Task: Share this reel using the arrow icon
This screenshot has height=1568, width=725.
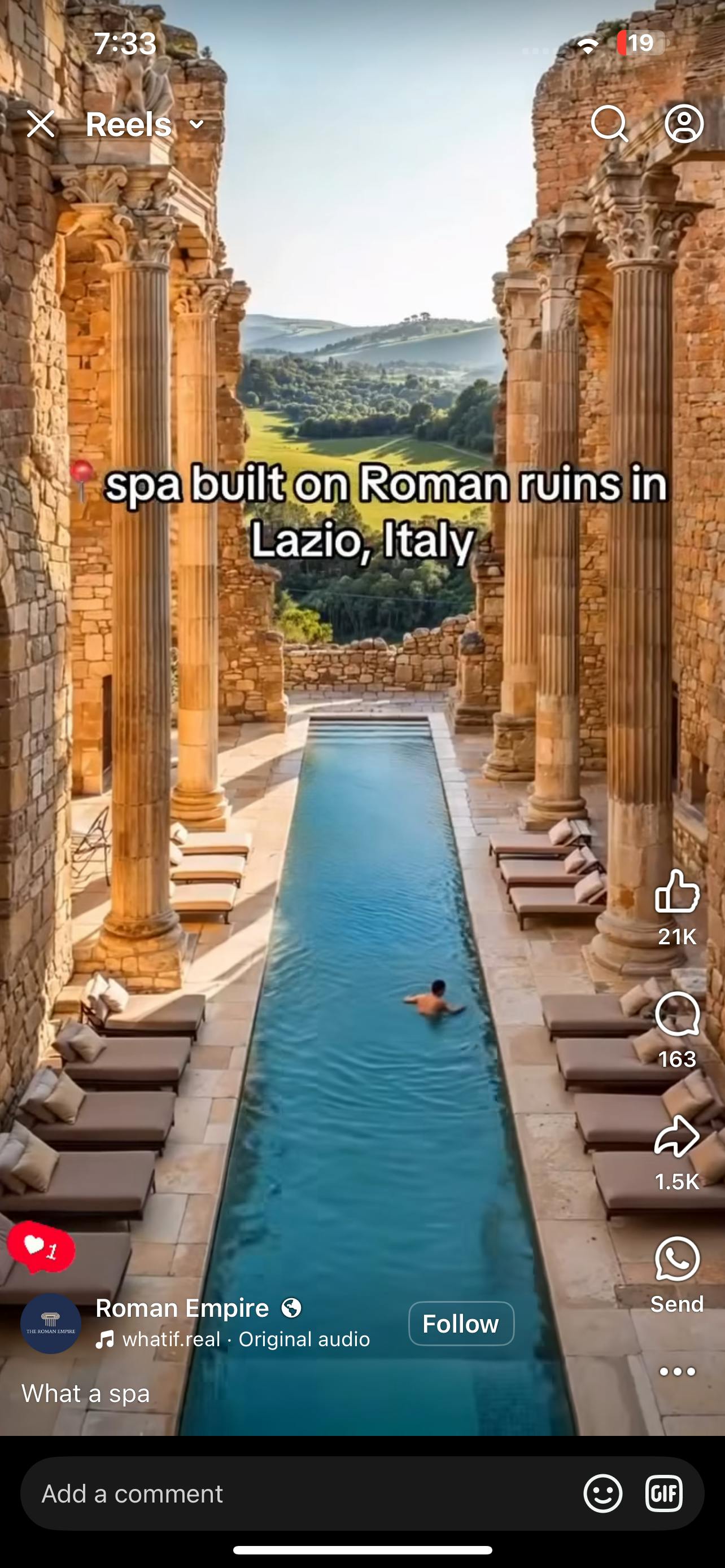Action: coord(677,1136)
